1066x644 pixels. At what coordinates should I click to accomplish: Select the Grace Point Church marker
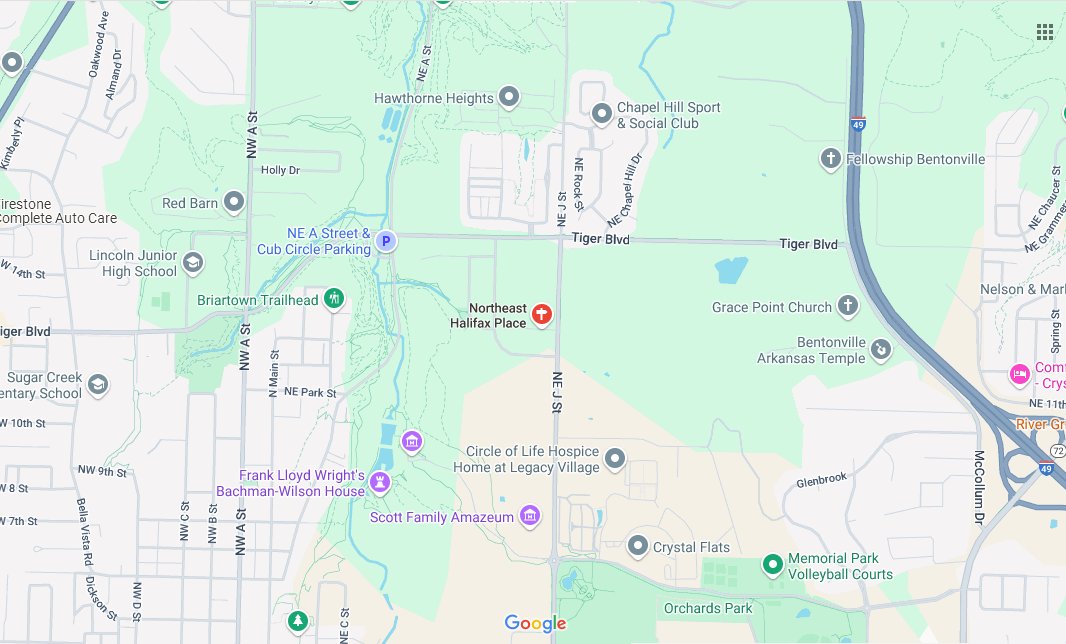(848, 307)
